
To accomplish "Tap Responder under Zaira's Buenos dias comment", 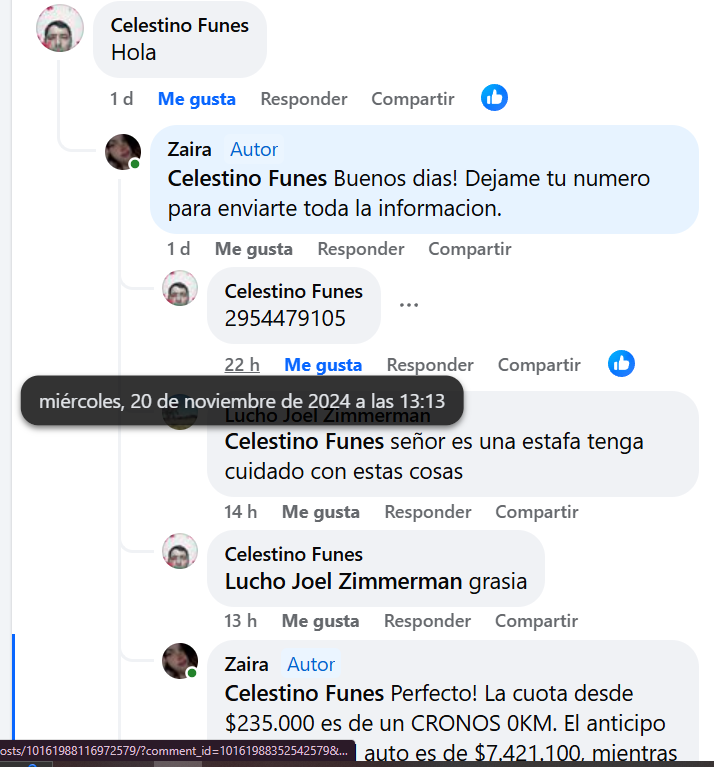I will point(361,249).
